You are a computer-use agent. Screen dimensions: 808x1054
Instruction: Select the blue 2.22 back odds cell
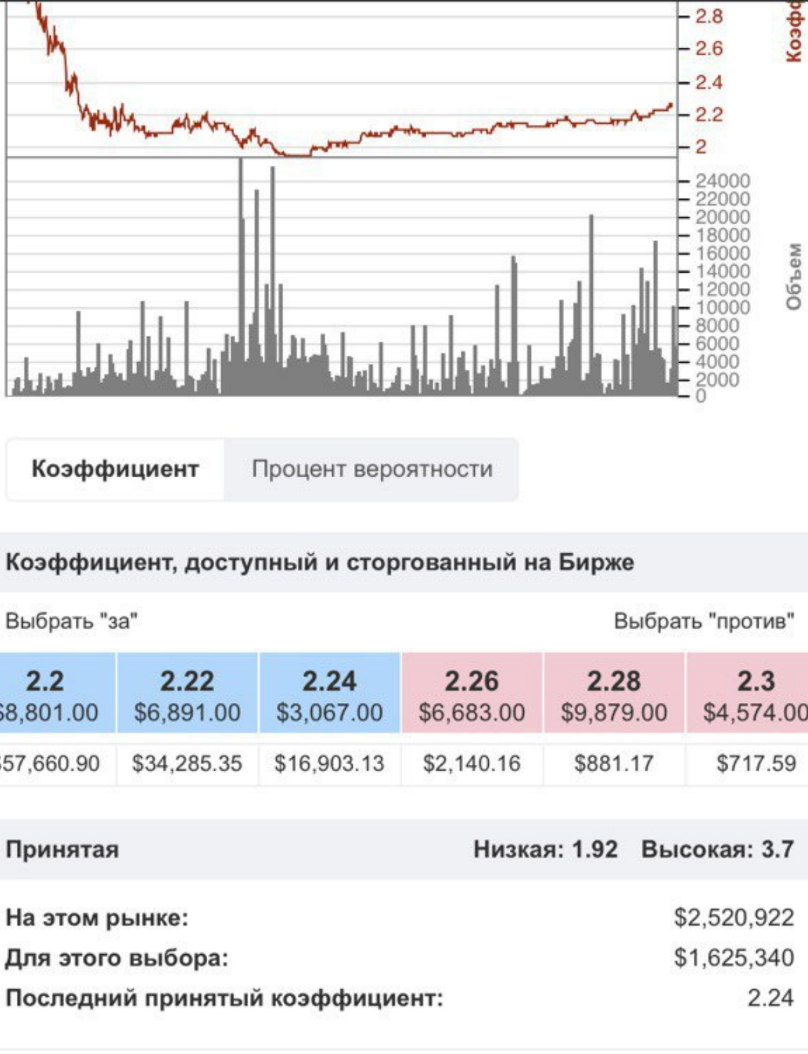(x=187, y=696)
